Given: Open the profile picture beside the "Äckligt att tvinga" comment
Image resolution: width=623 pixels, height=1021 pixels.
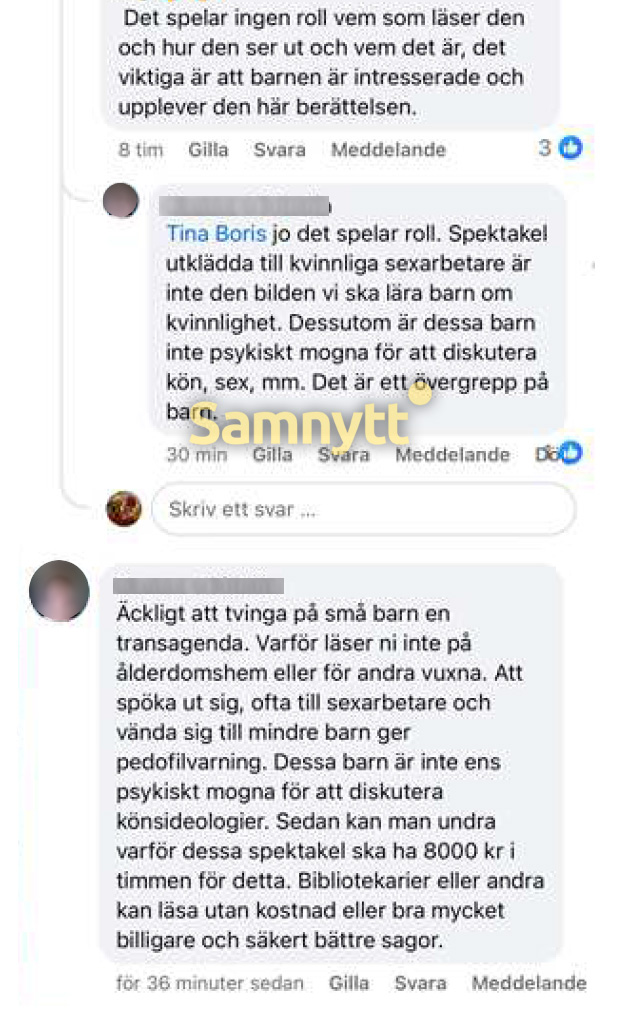Looking at the screenshot, I should click(x=59, y=591).
